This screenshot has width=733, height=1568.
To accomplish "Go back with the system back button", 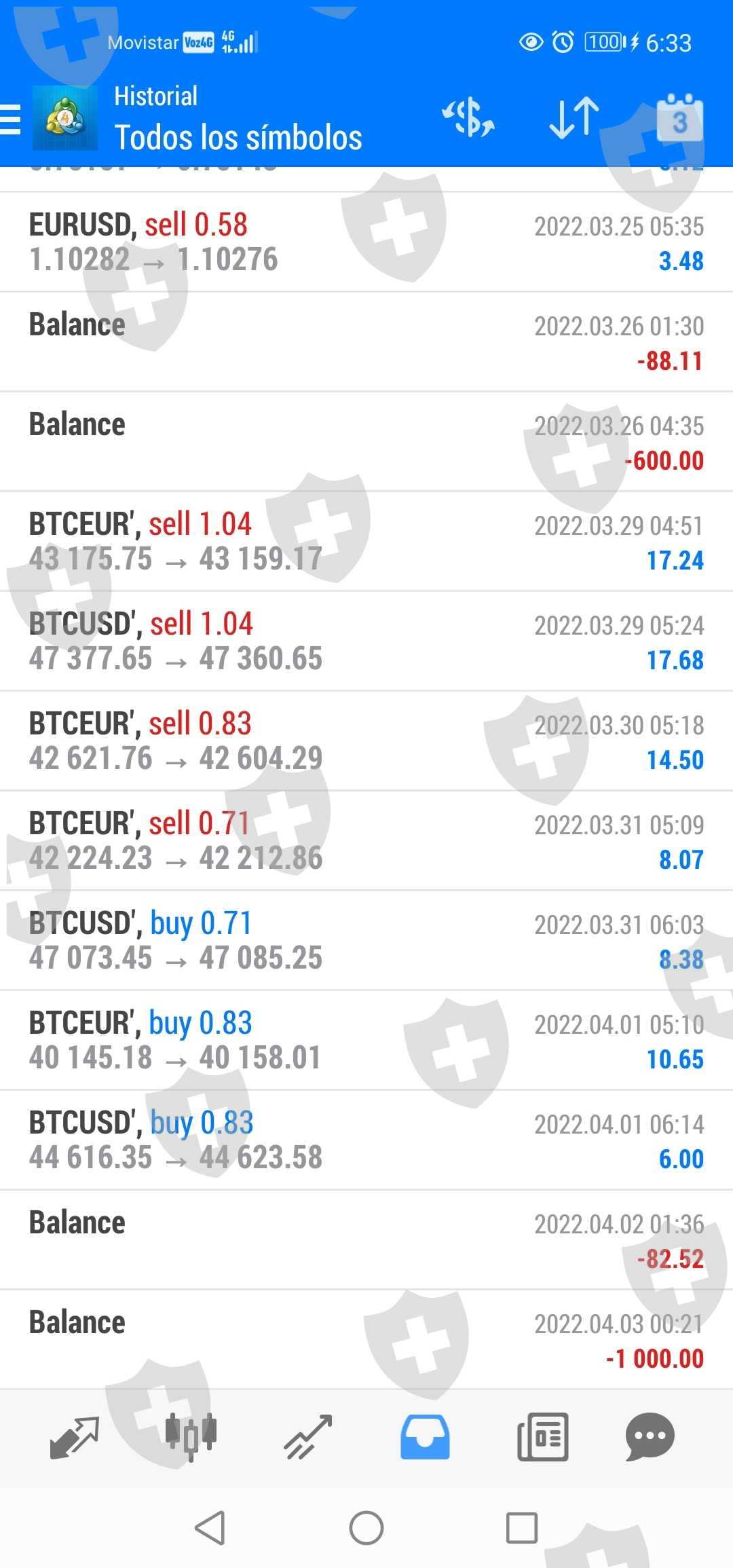I will pos(210,1528).
